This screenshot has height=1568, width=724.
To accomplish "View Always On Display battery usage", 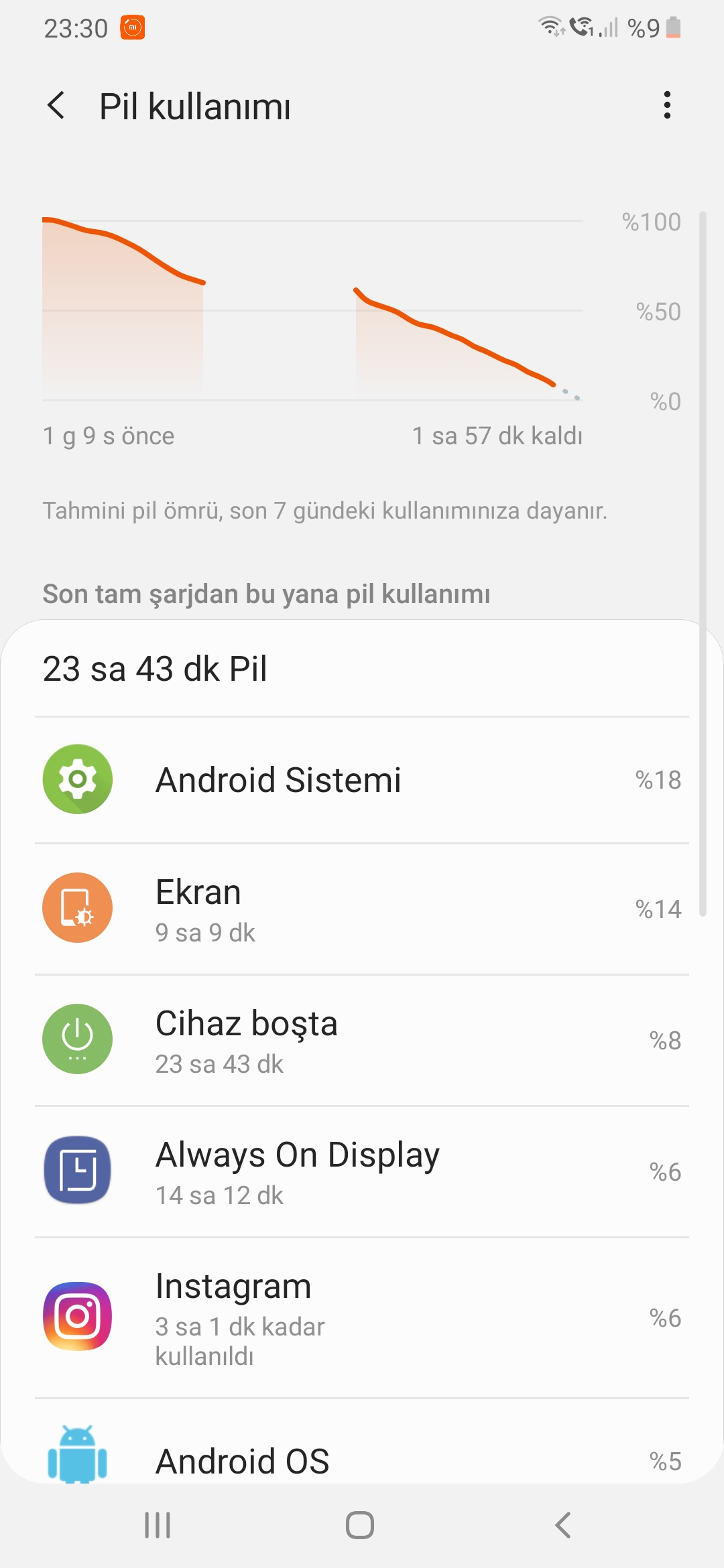I will coord(362,1171).
